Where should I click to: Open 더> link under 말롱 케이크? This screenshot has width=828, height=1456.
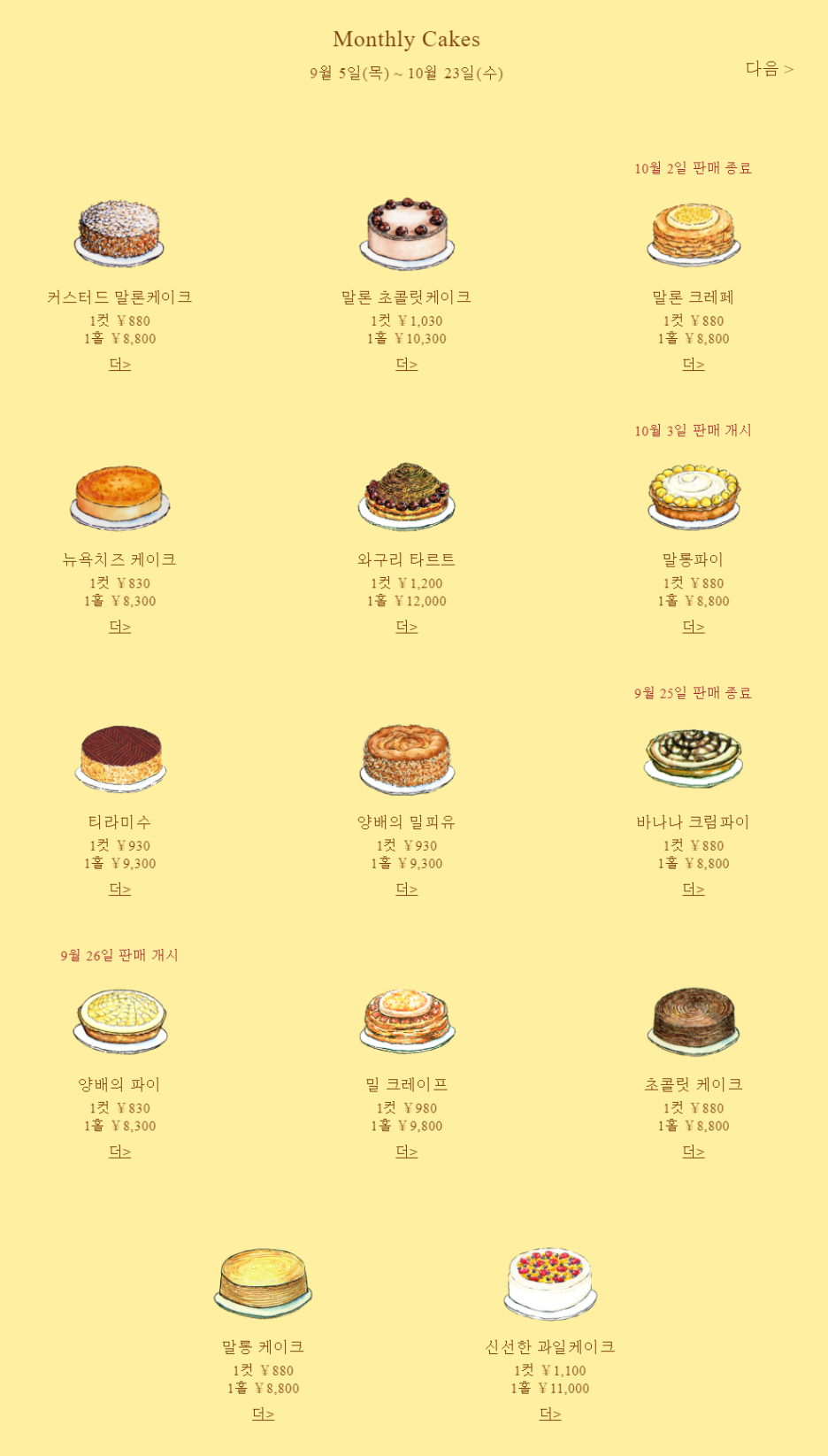[x=264, y=1414]
